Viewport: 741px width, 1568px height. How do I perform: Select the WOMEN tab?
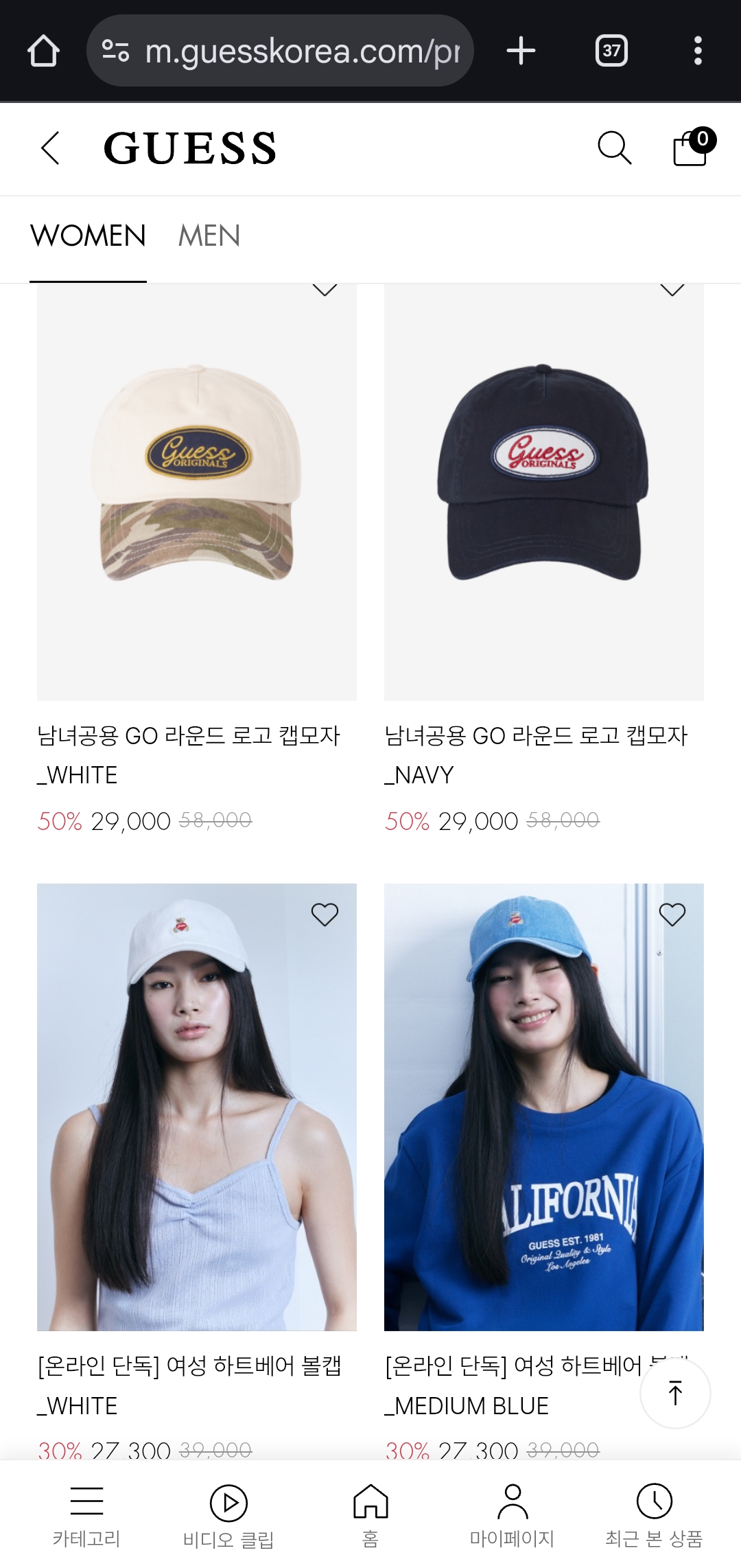89,236
